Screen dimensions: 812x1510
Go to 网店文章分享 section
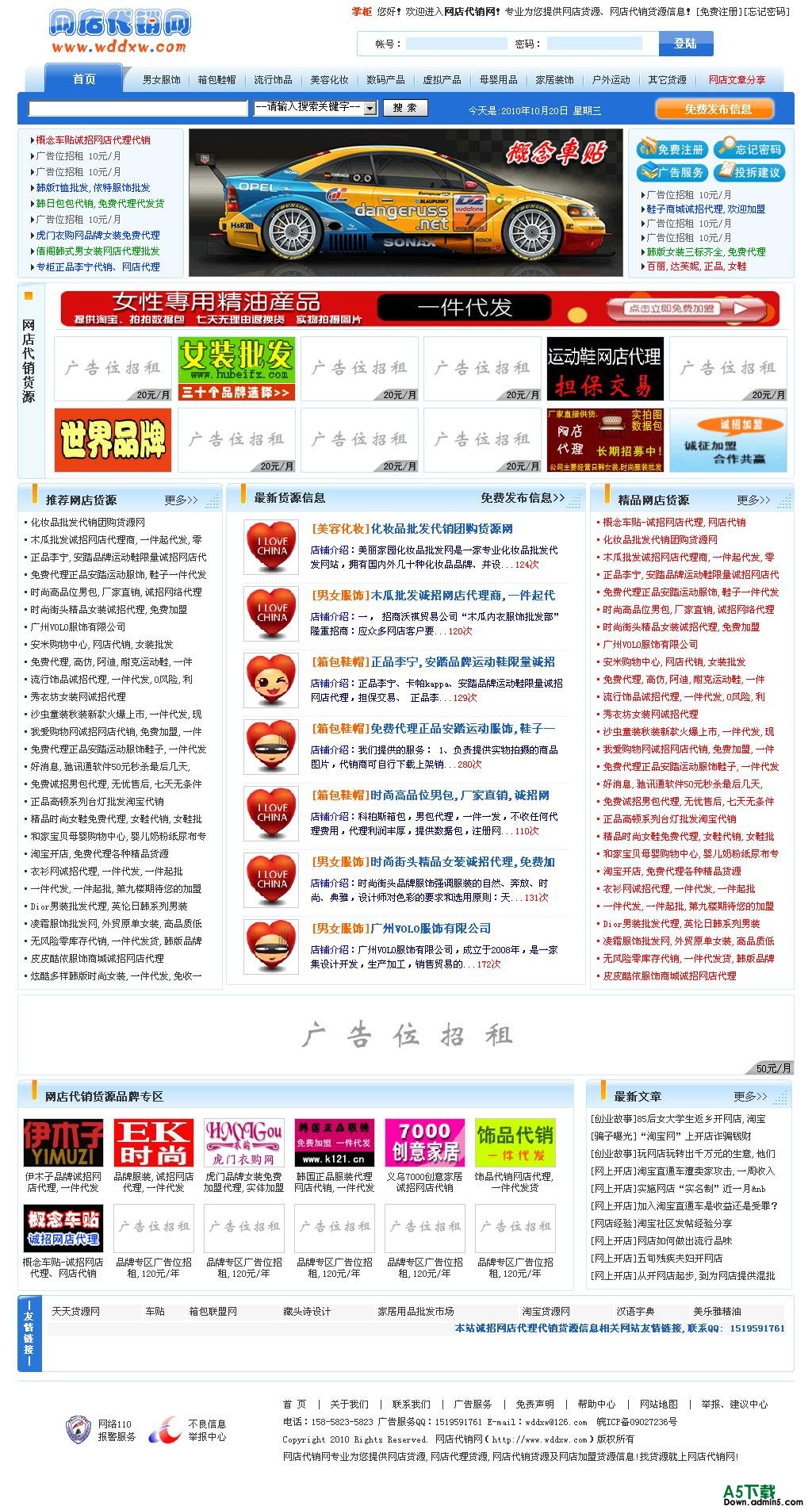click(737, 80)
